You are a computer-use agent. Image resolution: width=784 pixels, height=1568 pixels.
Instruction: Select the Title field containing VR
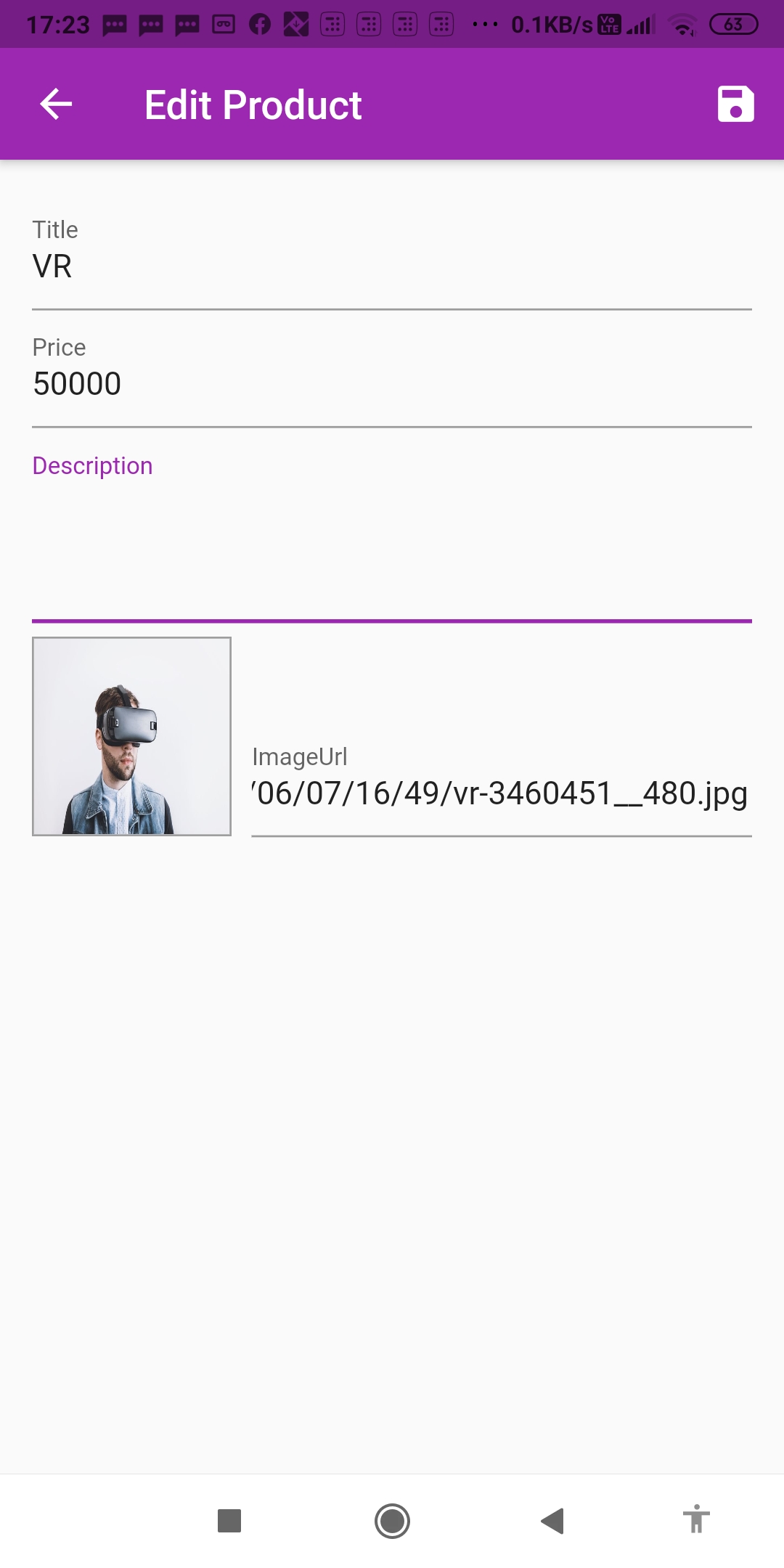coord(392,266)
